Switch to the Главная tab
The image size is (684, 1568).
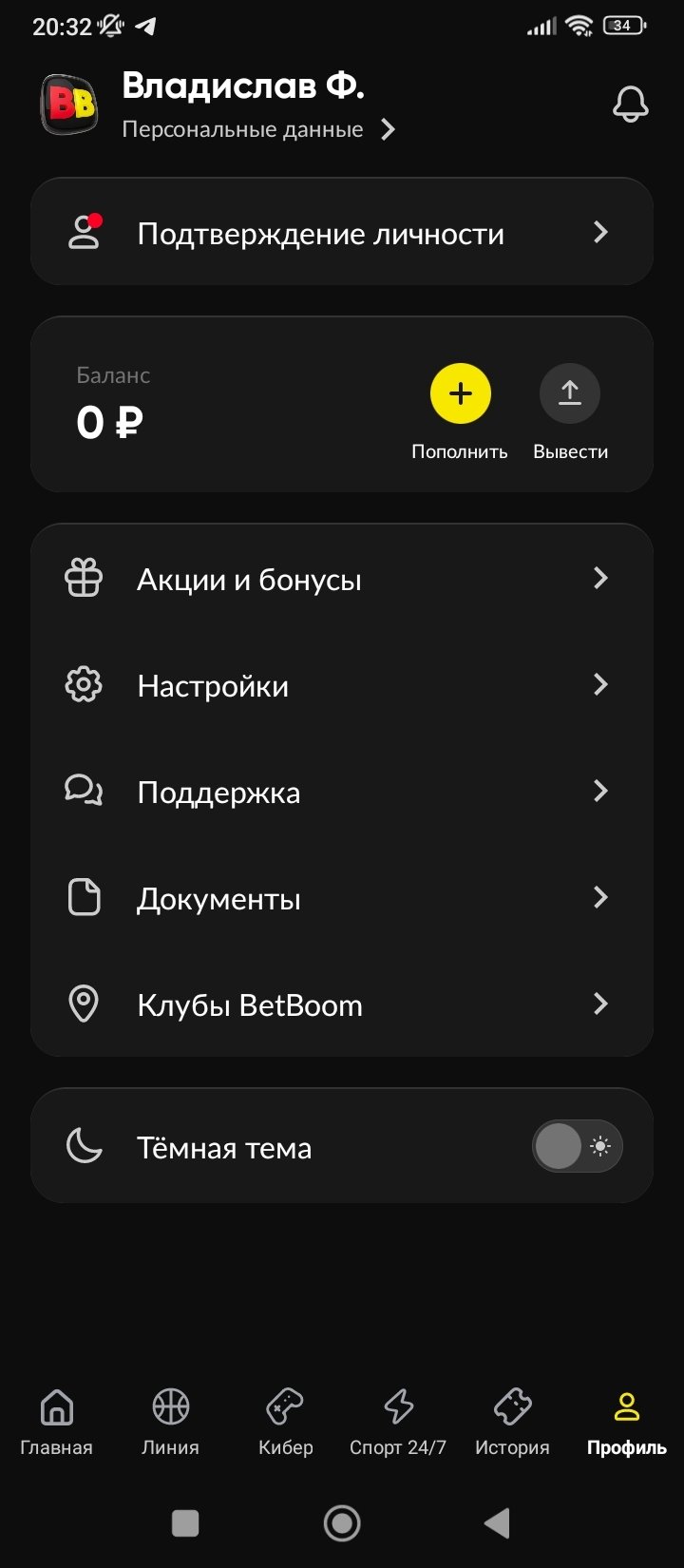coord(57,1422)
